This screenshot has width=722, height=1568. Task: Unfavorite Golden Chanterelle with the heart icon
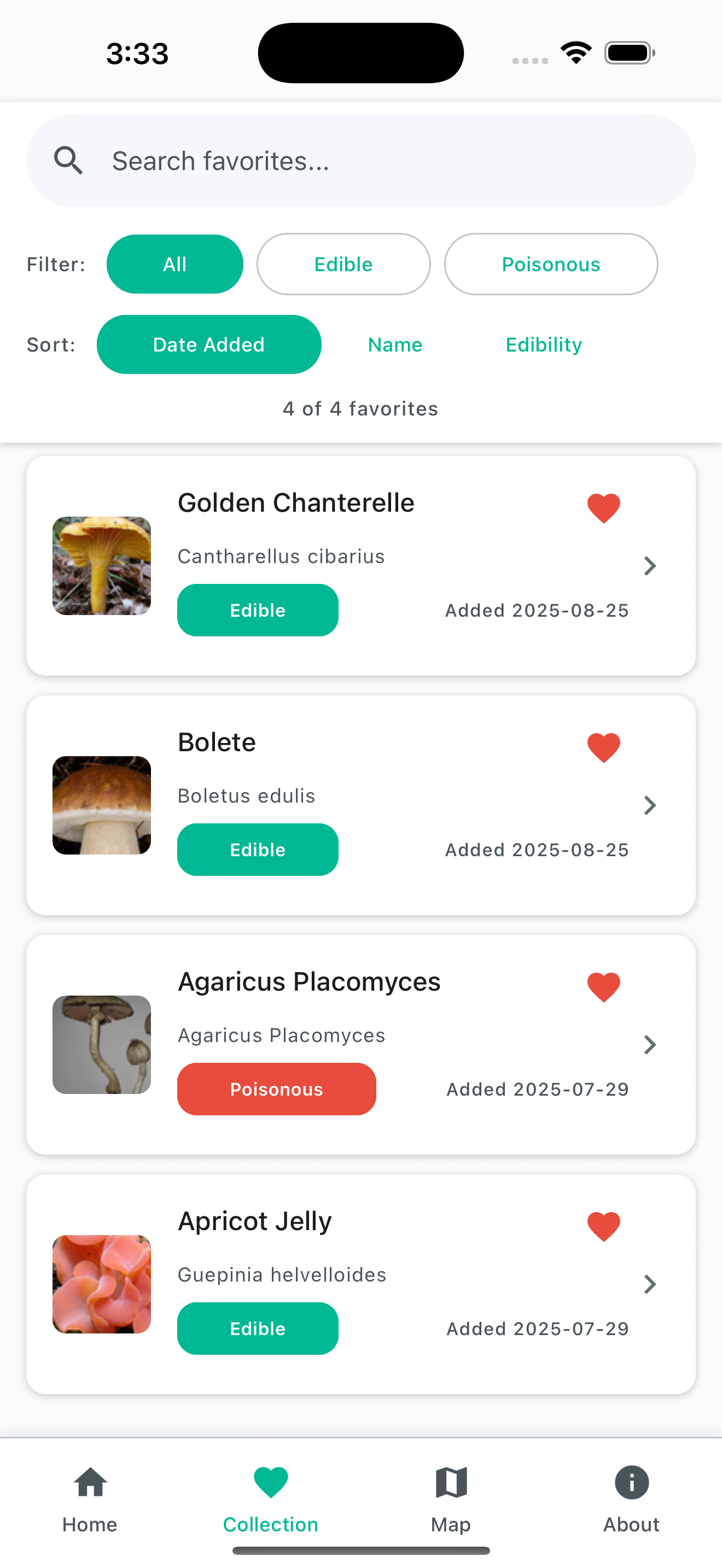click(603, 508)
